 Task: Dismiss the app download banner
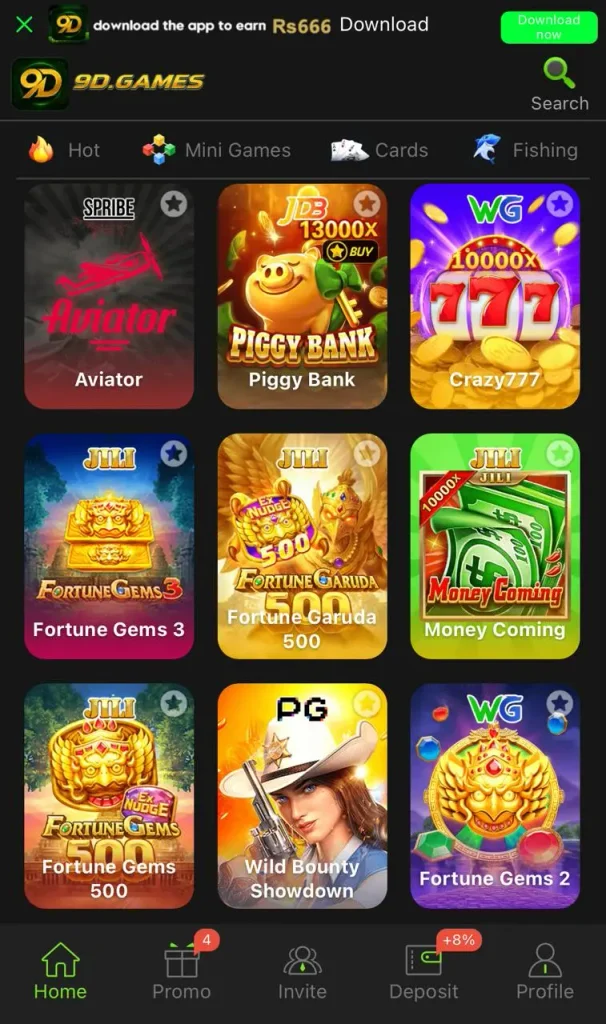[x=24, y=25]
